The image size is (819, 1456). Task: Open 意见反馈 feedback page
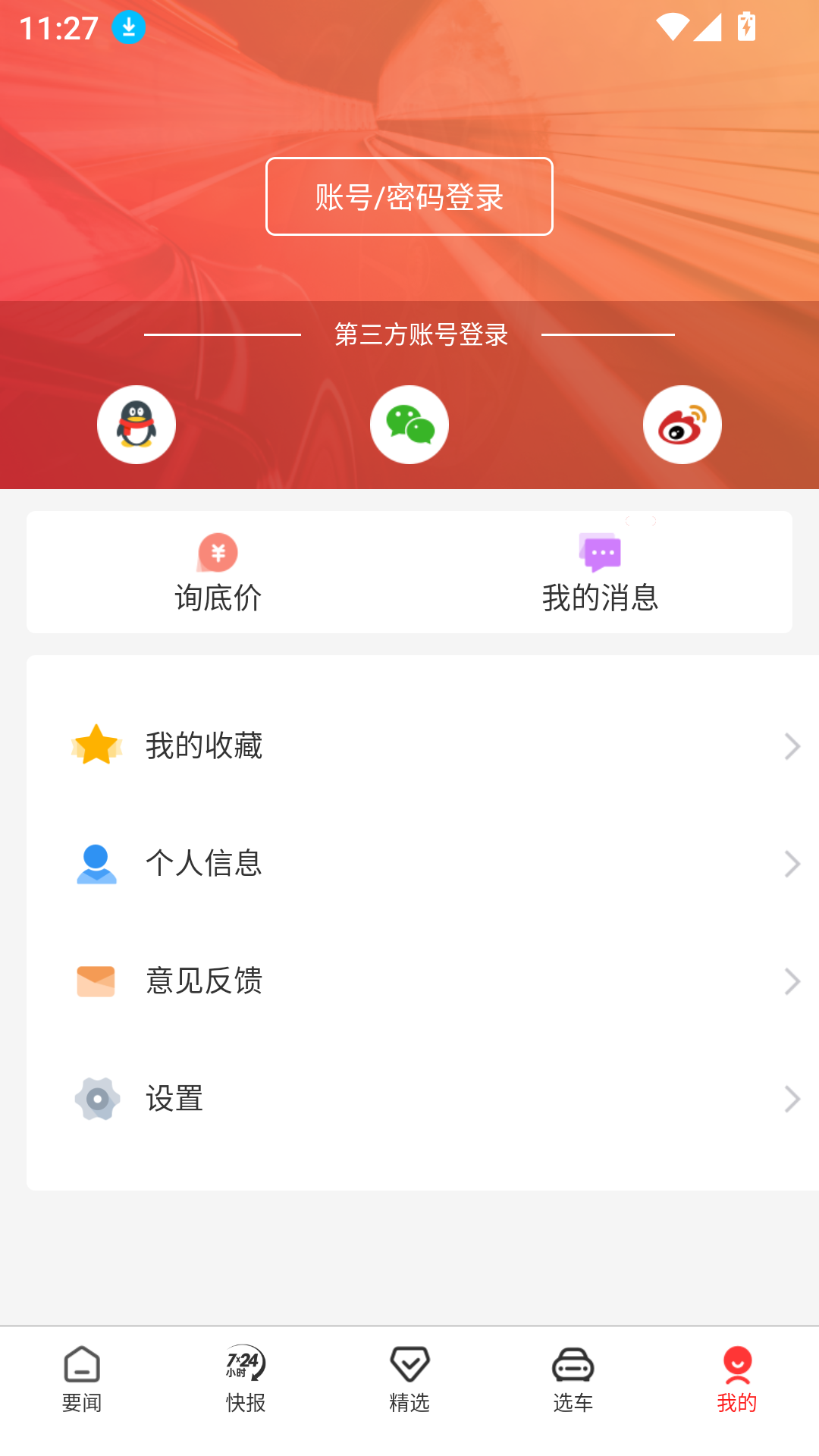point(205,981)
